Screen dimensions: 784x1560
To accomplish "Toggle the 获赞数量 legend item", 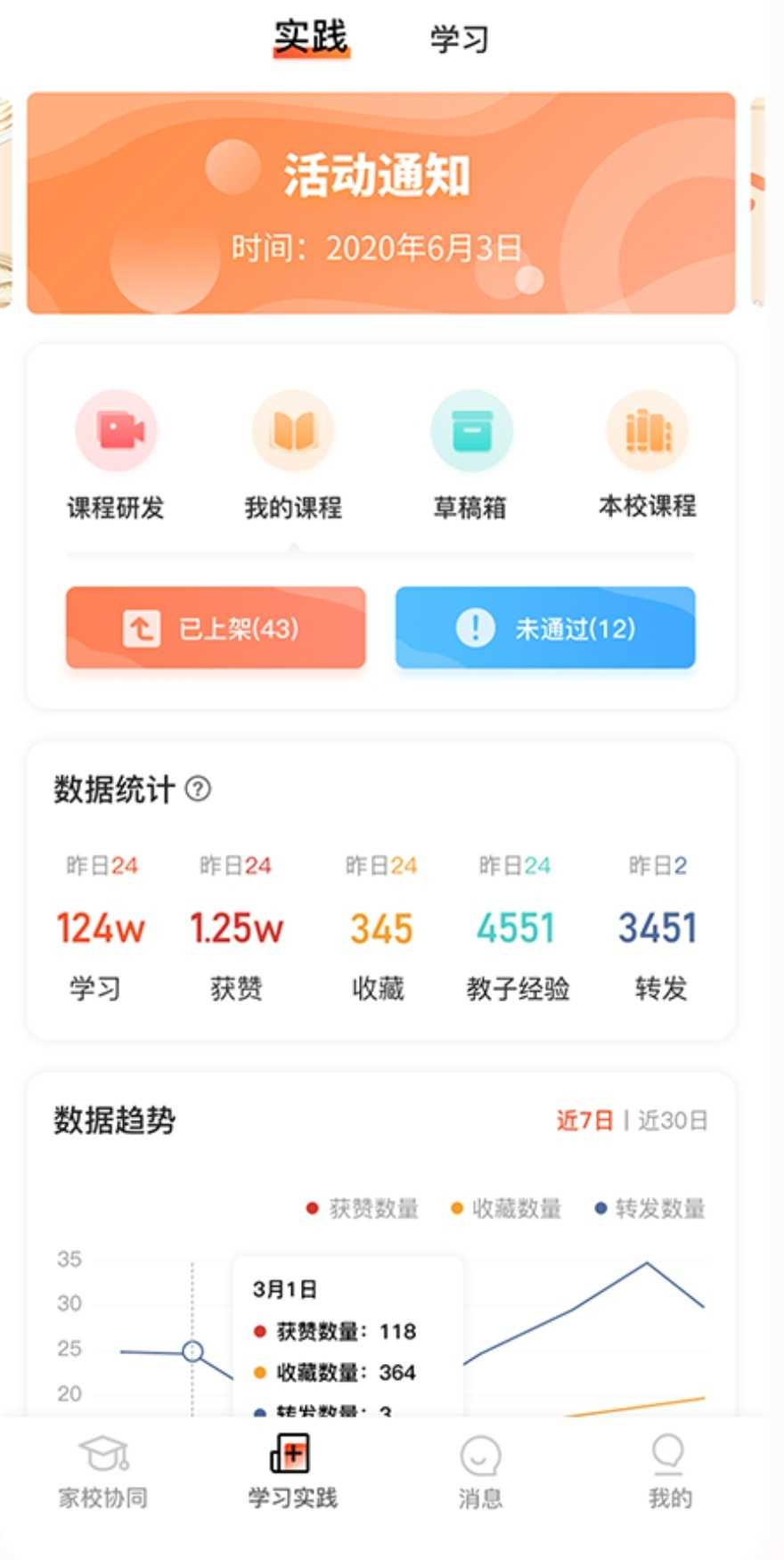I will pyautogui.click(x=363, y=1208).
